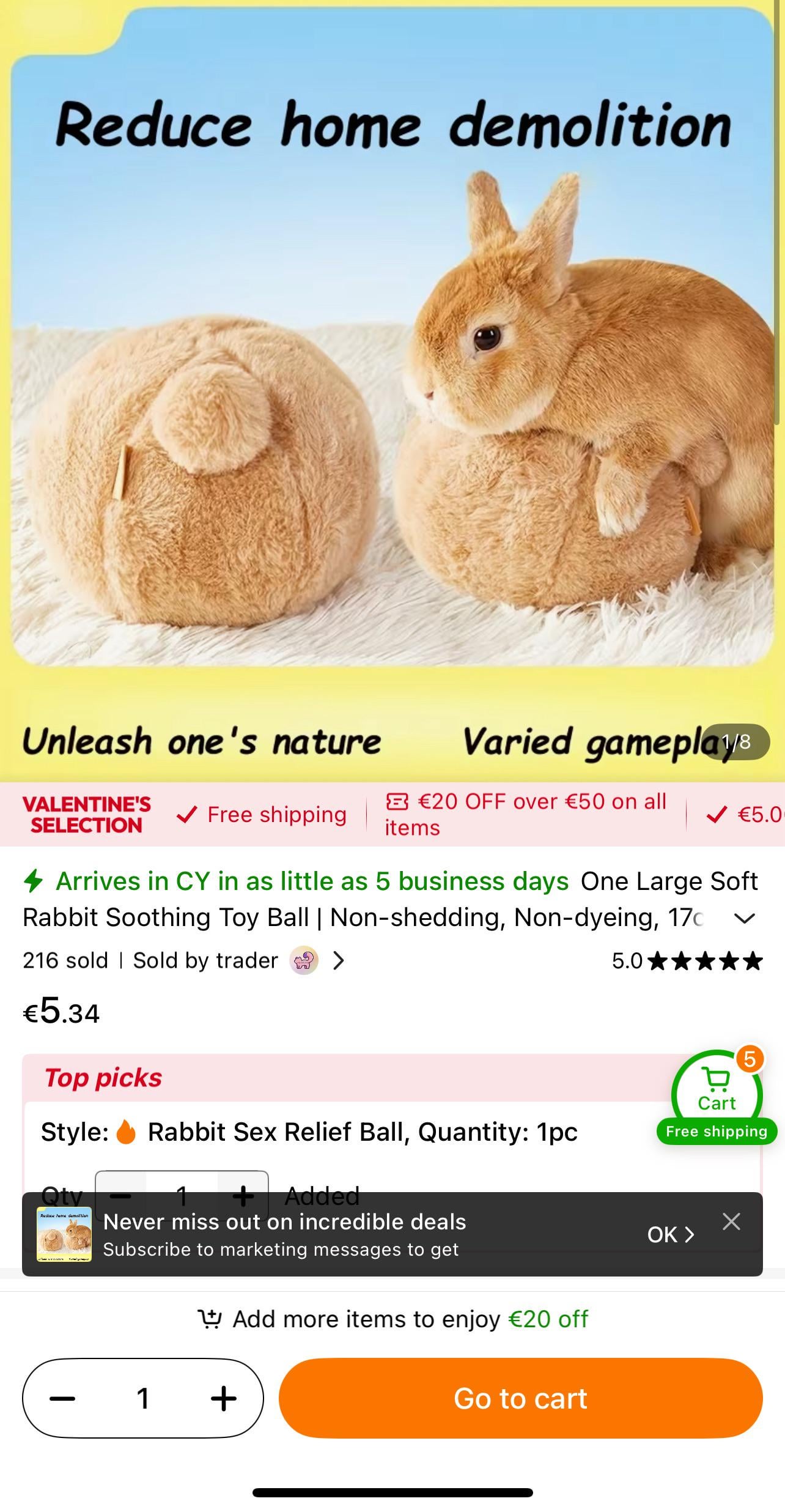Tap OK to subscribe to marketing messages
Image resolution: width=785 pixels, height=1512 pixels.
click(x=670, y=1234)
